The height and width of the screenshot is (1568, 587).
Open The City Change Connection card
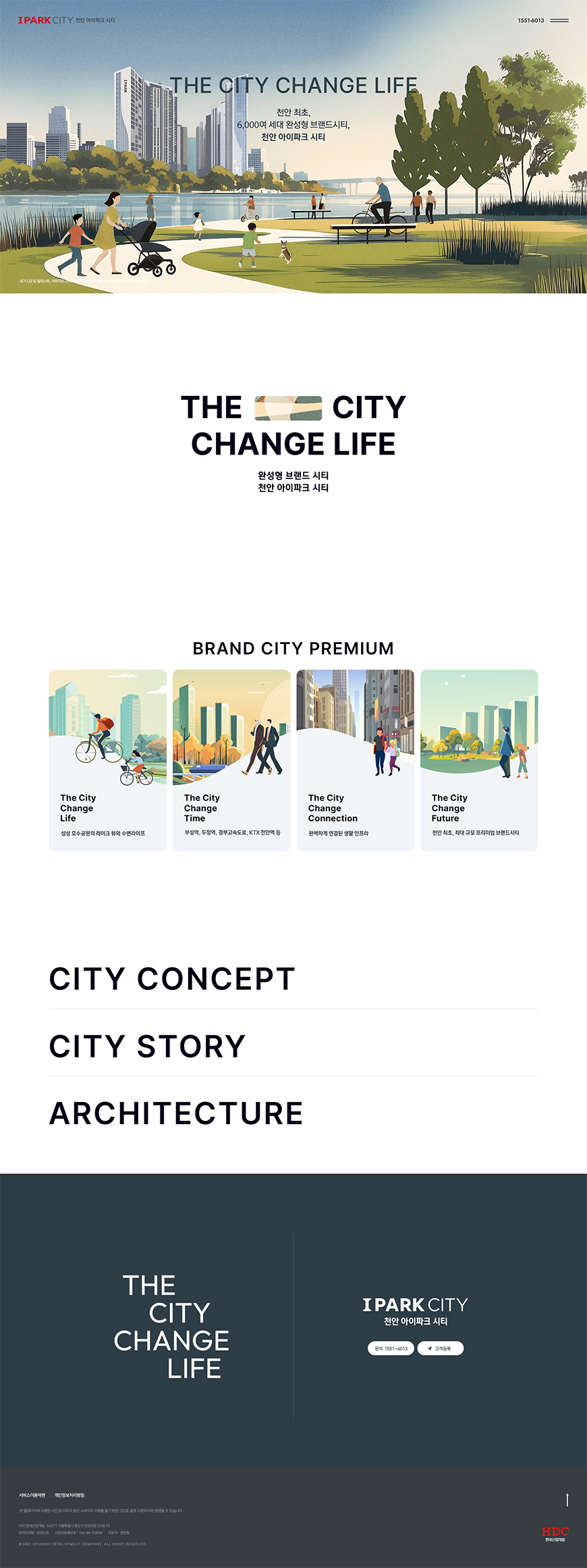tap(355, 760)
